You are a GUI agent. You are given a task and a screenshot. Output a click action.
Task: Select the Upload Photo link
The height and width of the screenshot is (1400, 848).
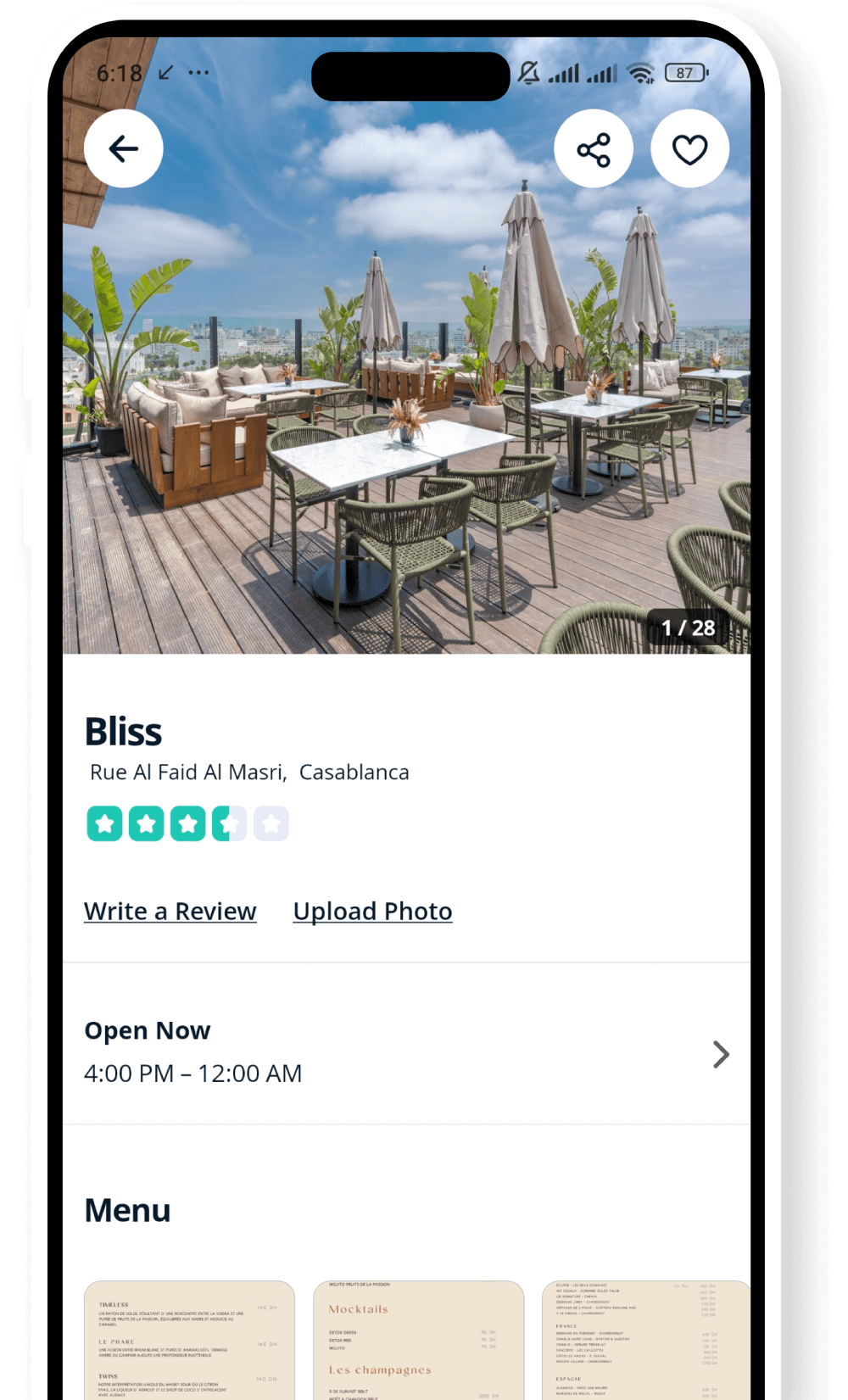372,911
